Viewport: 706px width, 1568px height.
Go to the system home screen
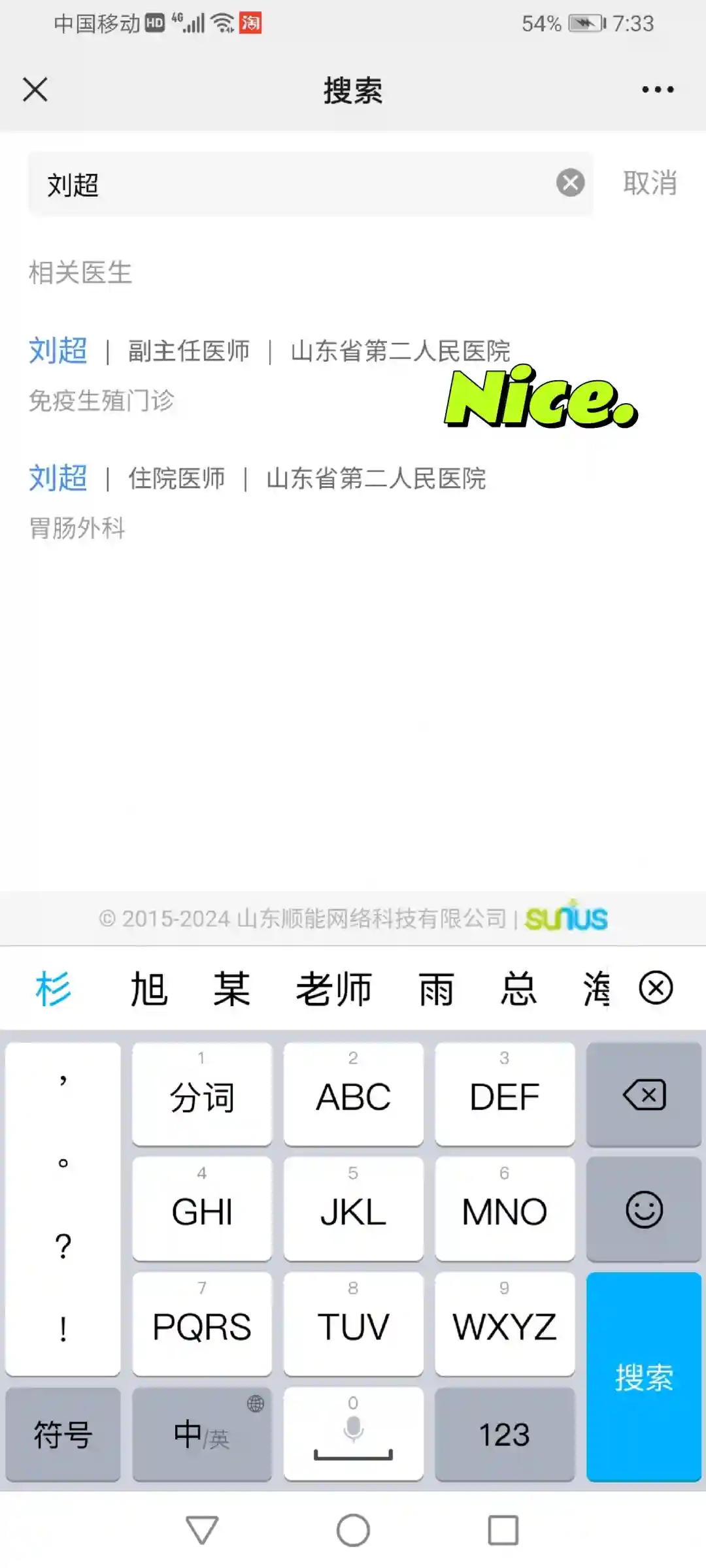(353, 1530)
